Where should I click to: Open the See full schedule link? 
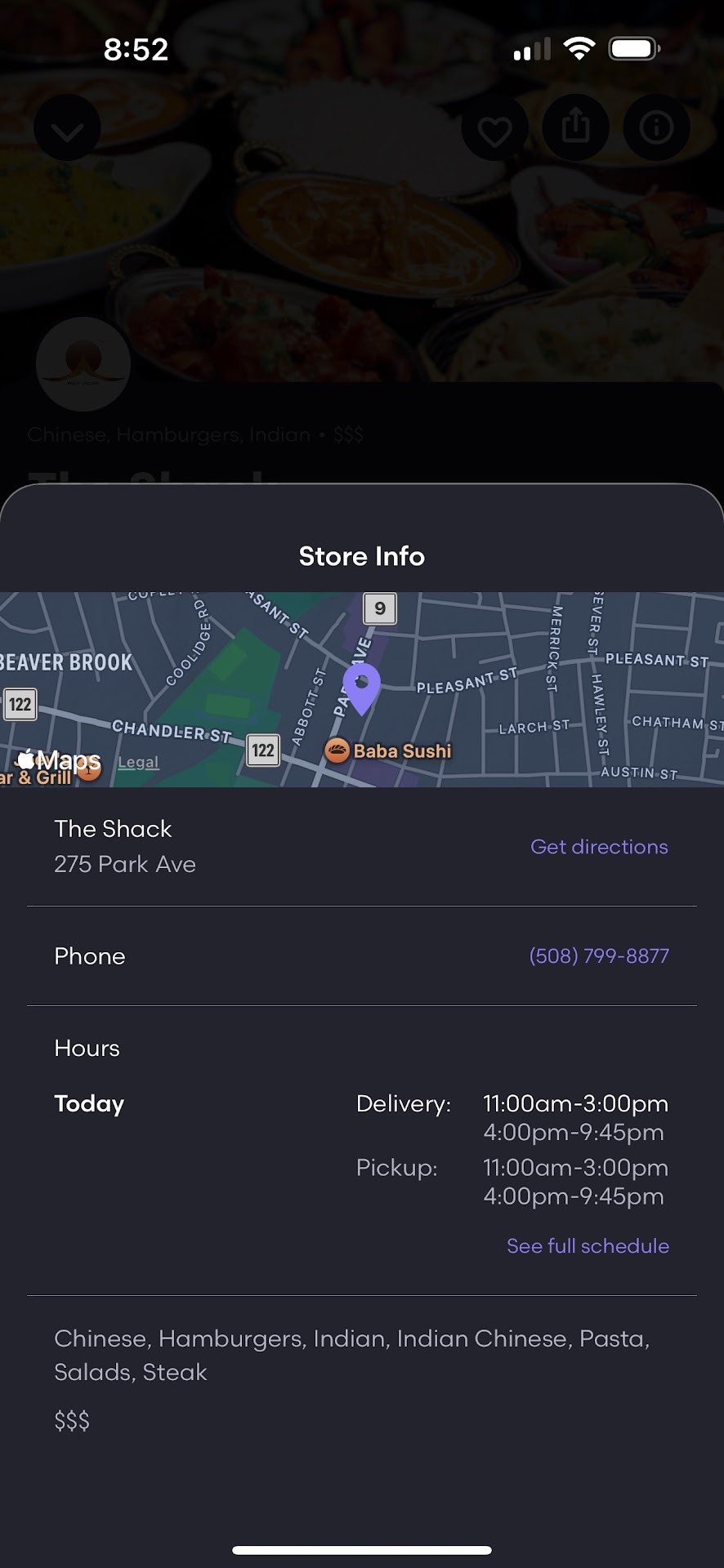tap(588, 1245)
